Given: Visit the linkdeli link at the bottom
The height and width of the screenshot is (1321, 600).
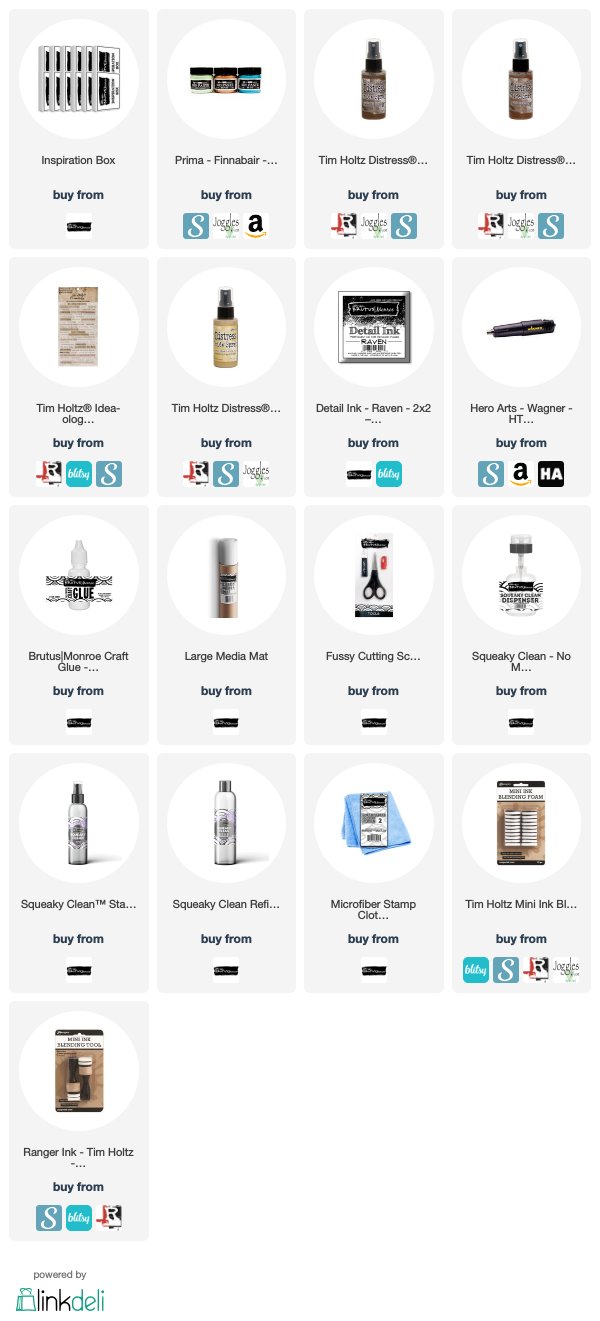Looking at the screenshot, I should [60, 1299].
